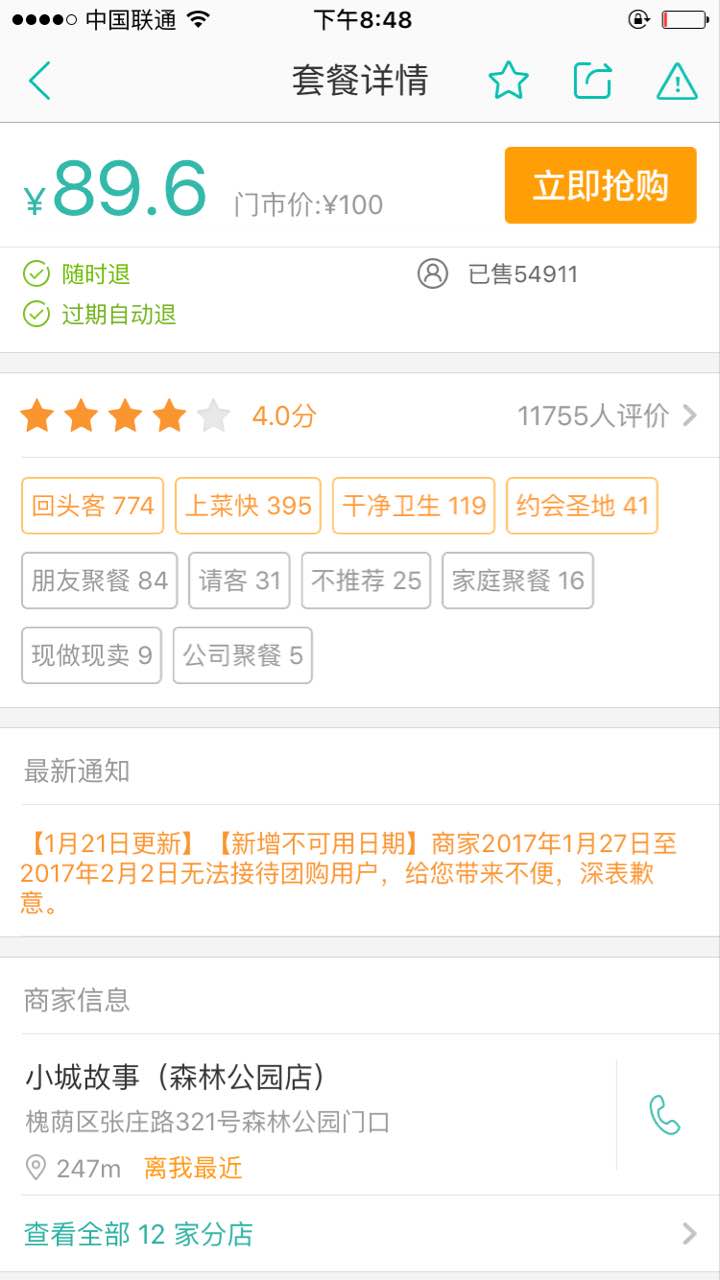The image size is (720, 1280).
Task: Call the merchant by phone icon
Action: (665, 1114)
